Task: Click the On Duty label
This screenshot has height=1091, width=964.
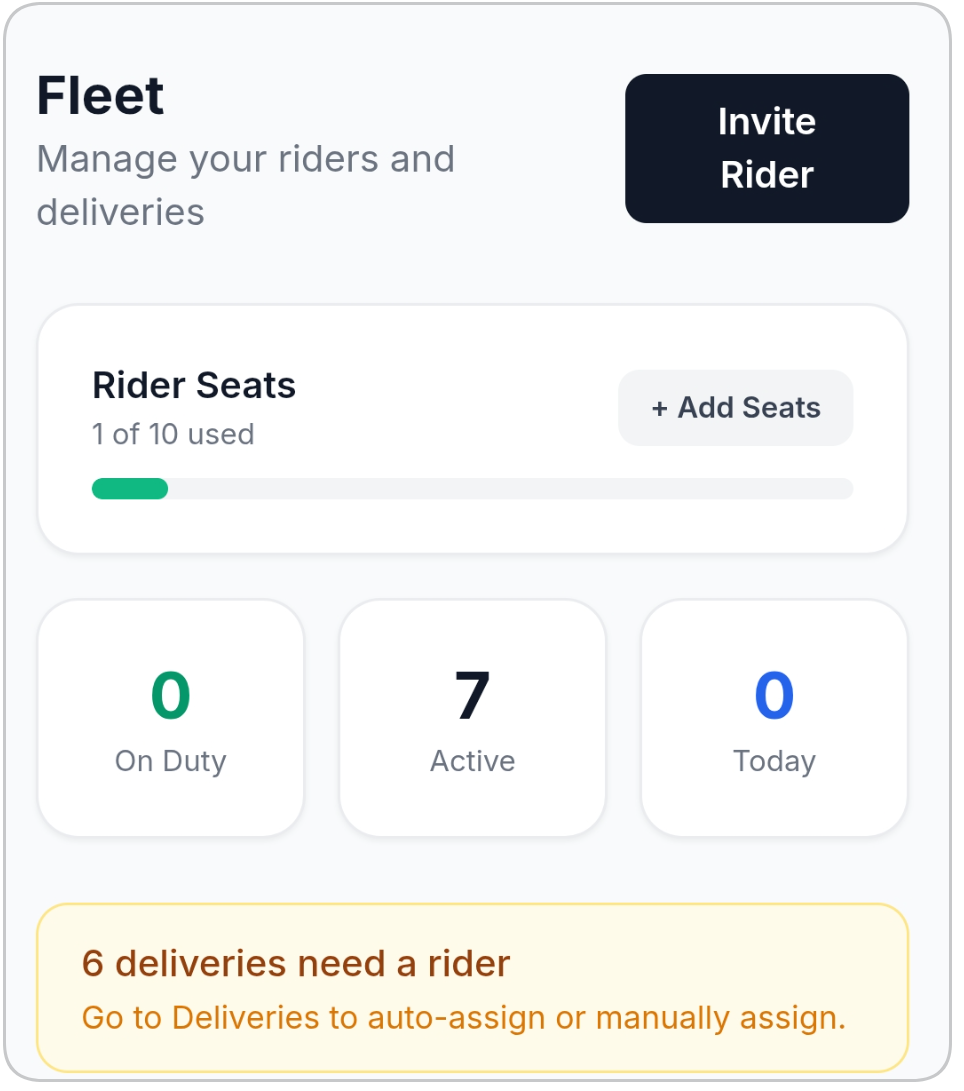Action: click(x=170, y=760)
